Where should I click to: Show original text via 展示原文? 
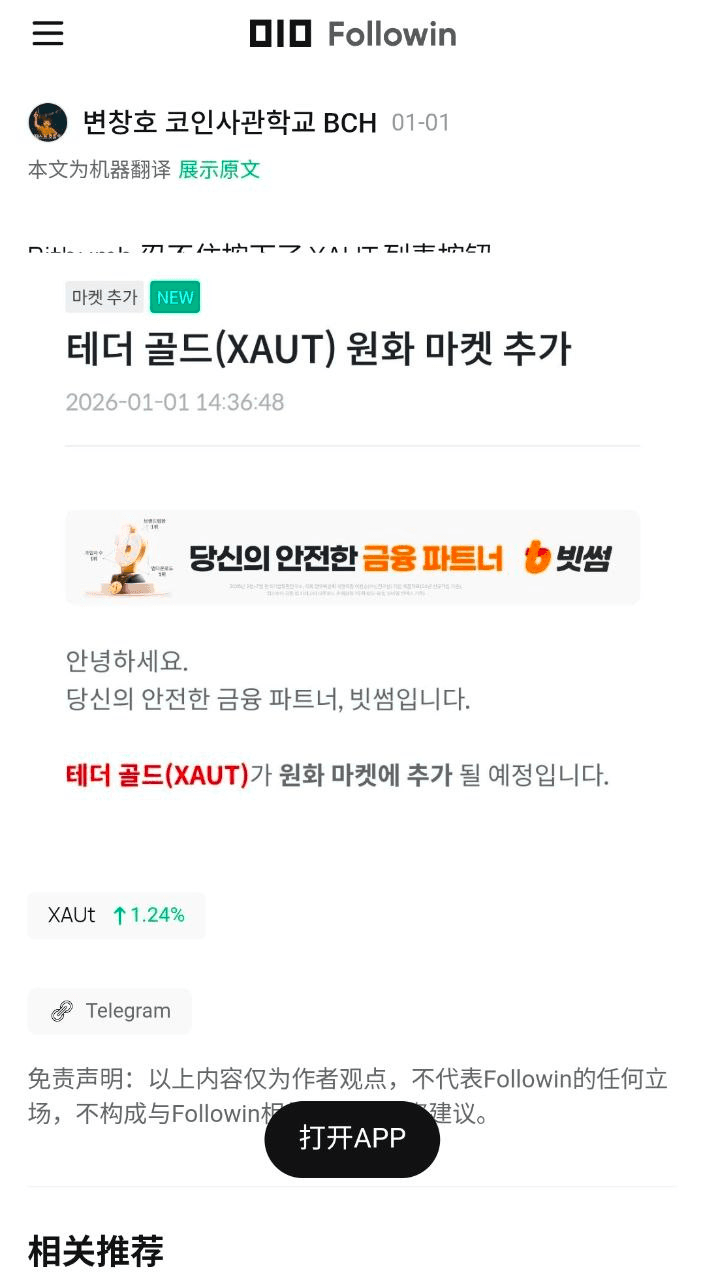click(219, 170)
